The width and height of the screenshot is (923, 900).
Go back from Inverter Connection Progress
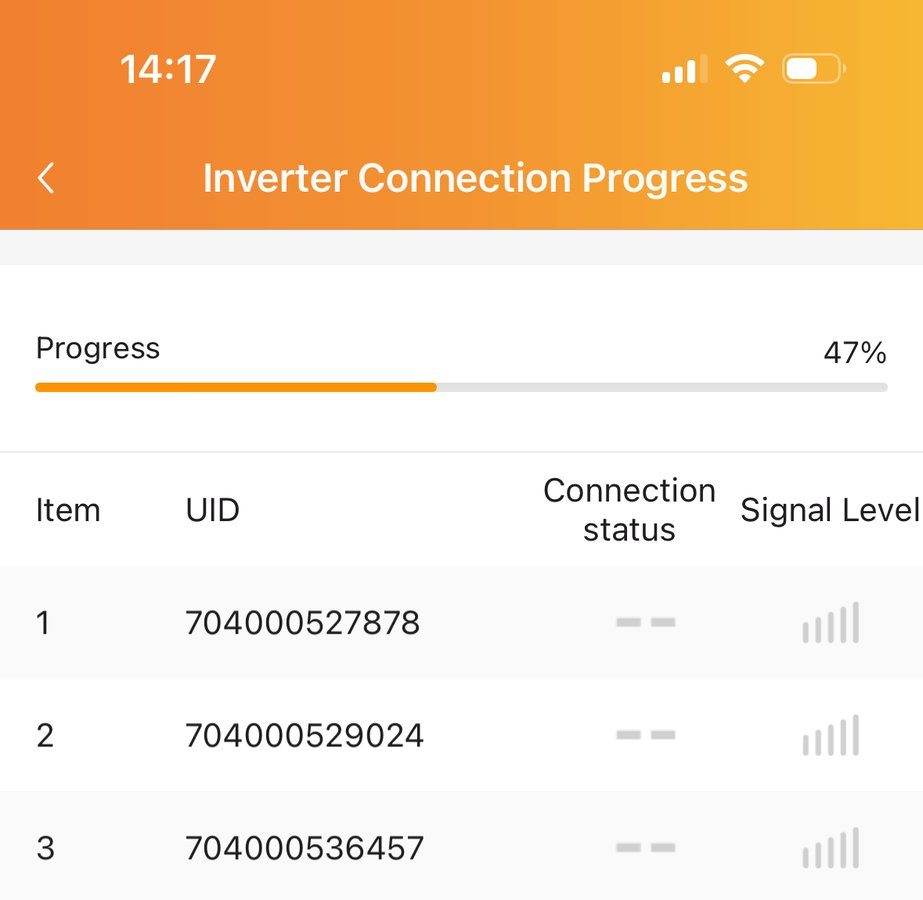coord(46,178)
